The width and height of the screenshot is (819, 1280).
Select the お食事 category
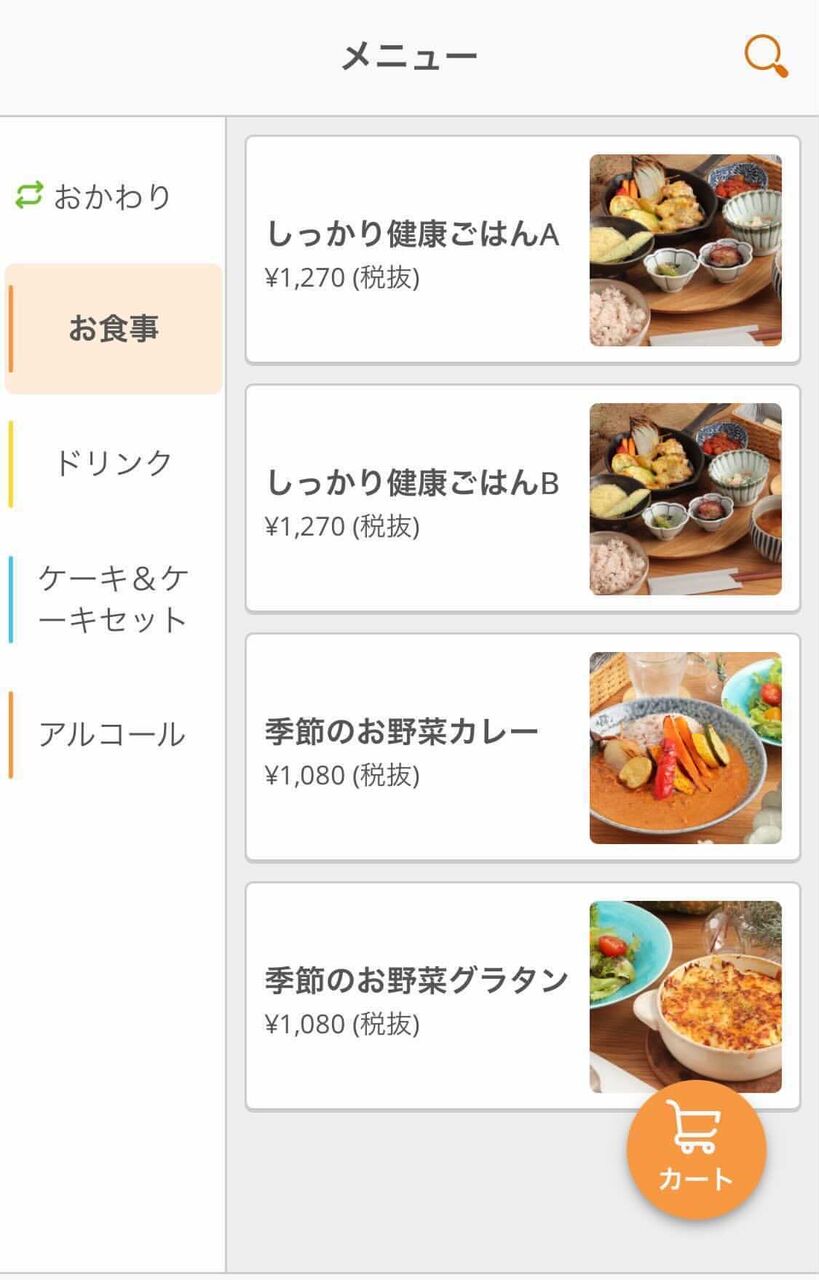pos(113,329)
